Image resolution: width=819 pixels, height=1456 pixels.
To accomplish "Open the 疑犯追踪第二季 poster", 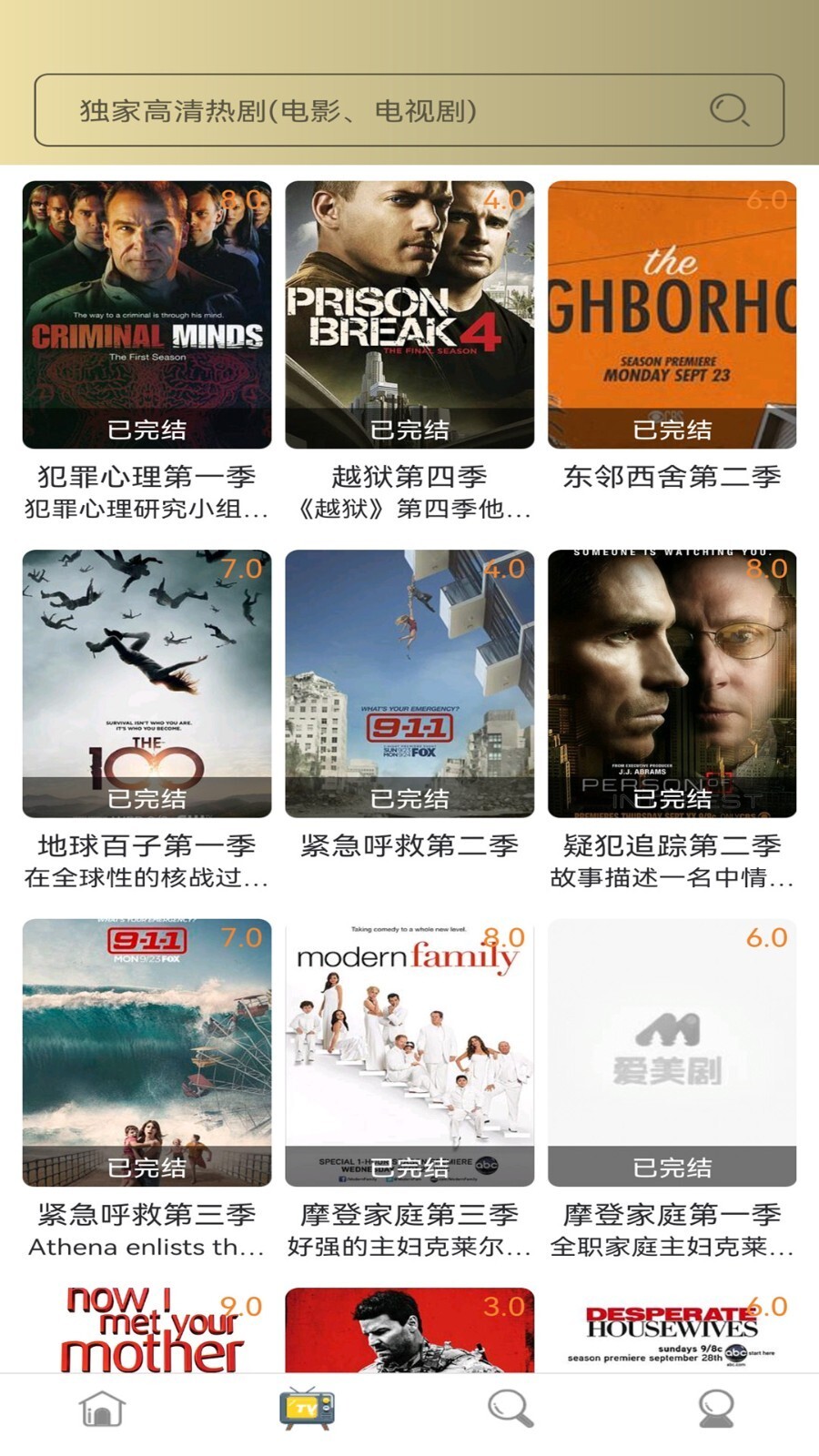I will (x=671, y=682).
